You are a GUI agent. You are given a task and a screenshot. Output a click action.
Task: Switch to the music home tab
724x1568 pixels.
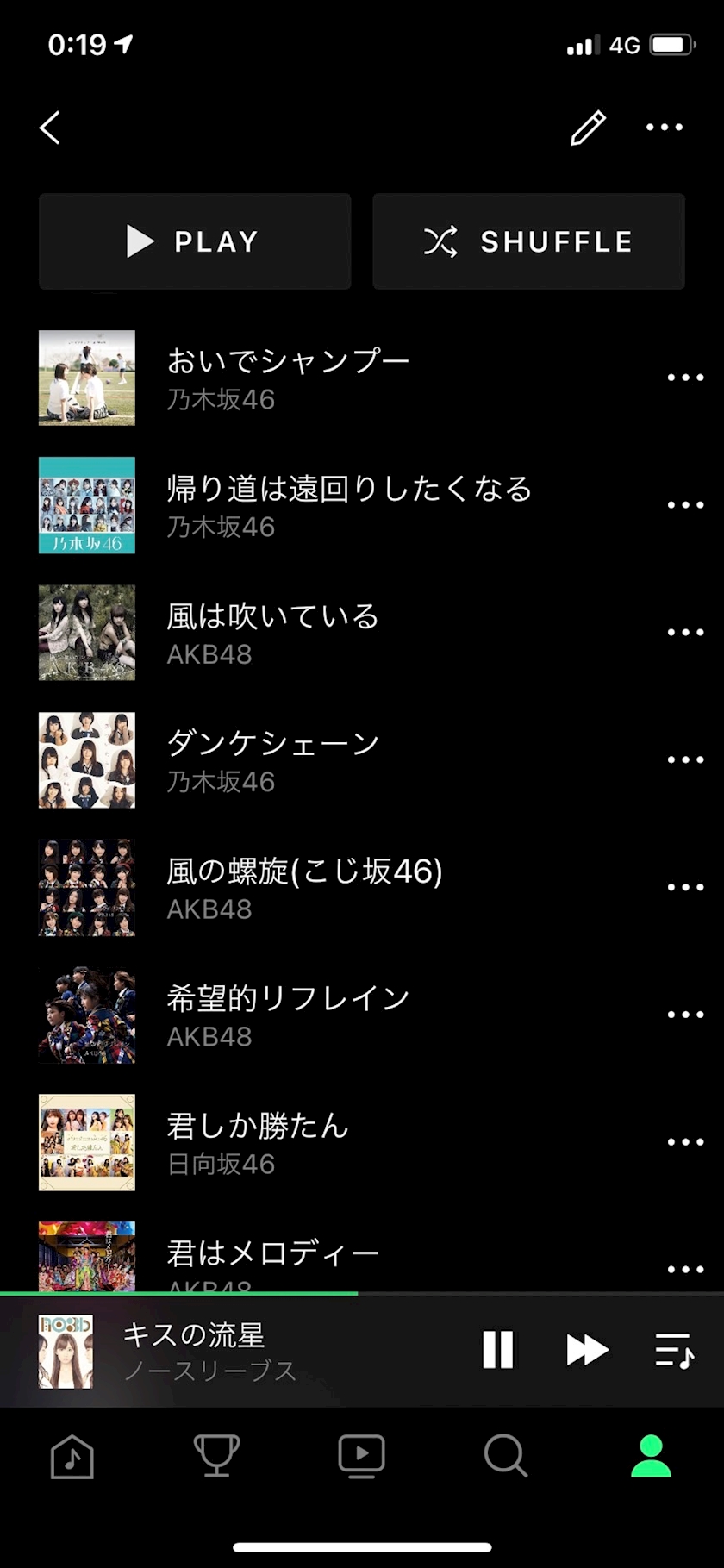point(72,1457)
